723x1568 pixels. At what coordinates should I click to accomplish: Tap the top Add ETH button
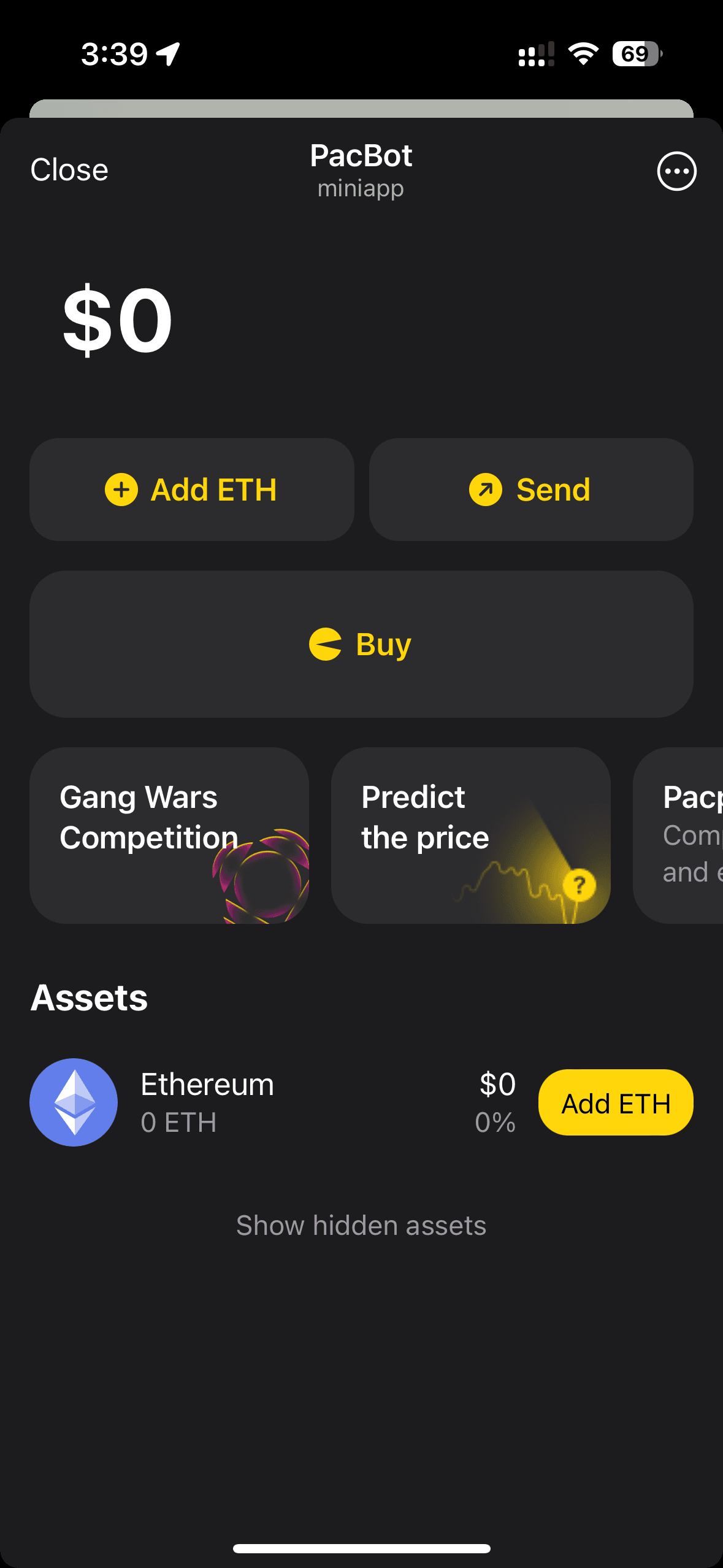click(191, 490)
